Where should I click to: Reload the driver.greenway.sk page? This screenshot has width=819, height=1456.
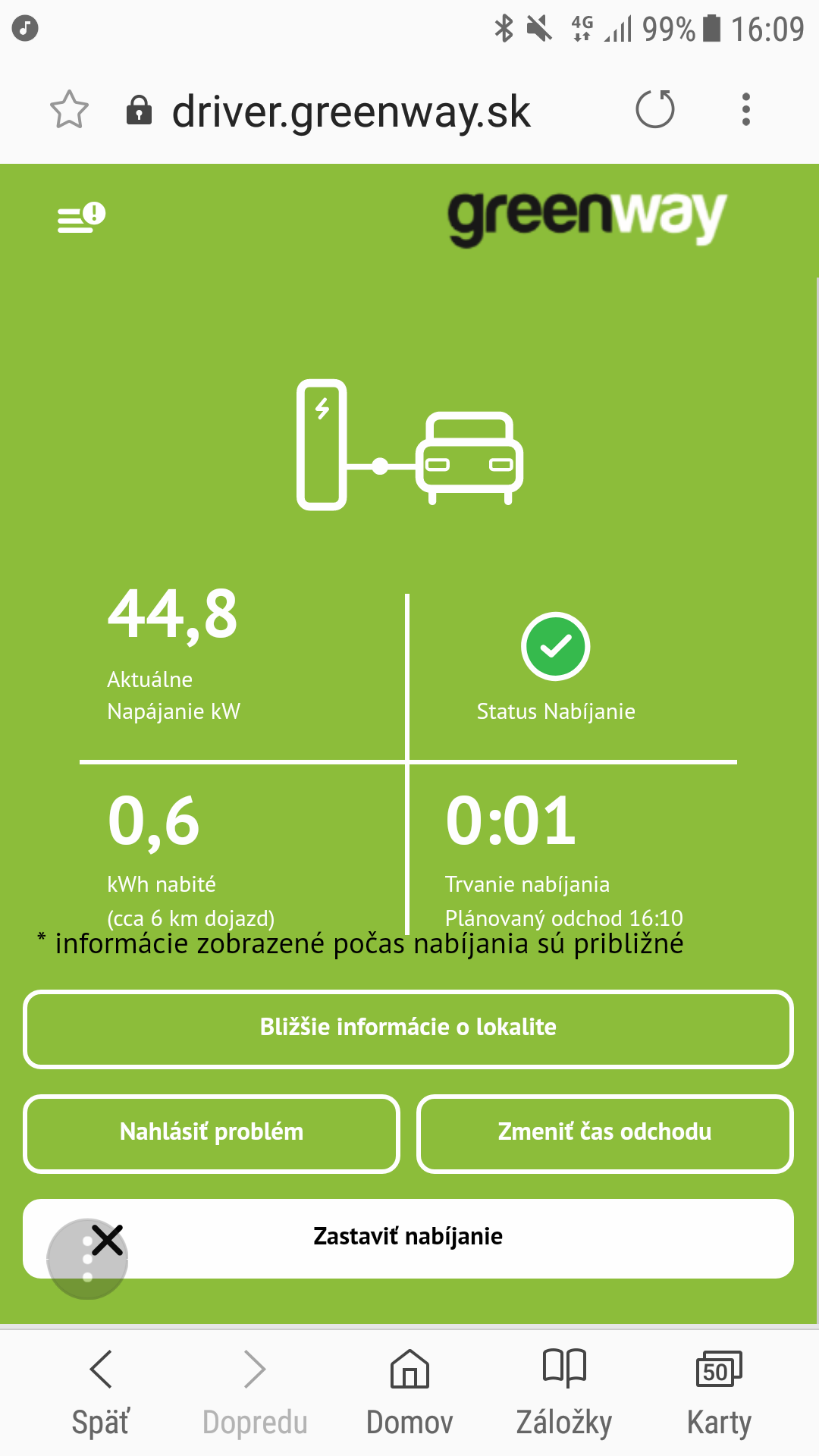655,109
